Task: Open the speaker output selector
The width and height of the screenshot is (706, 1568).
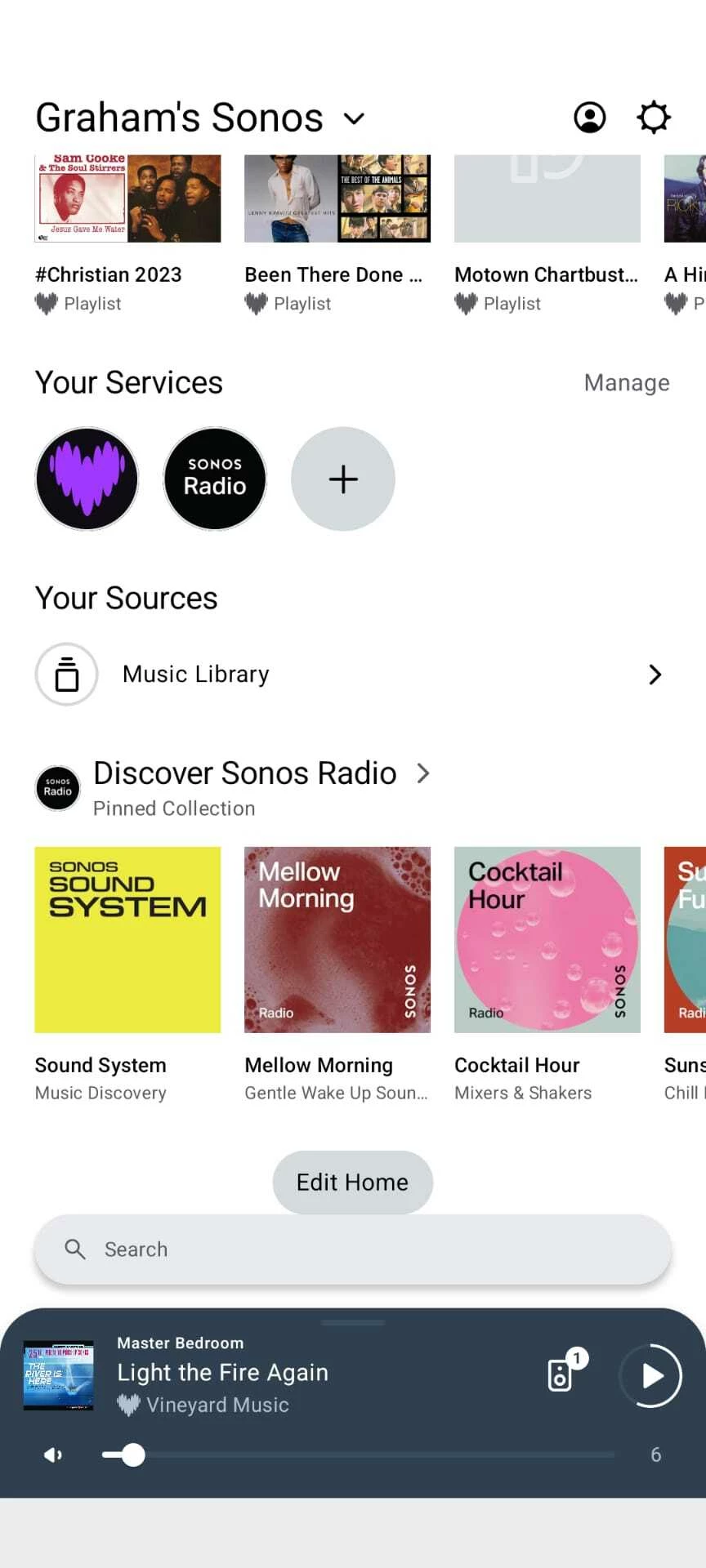Action: pyautogui.click(x=561, y=1374)
